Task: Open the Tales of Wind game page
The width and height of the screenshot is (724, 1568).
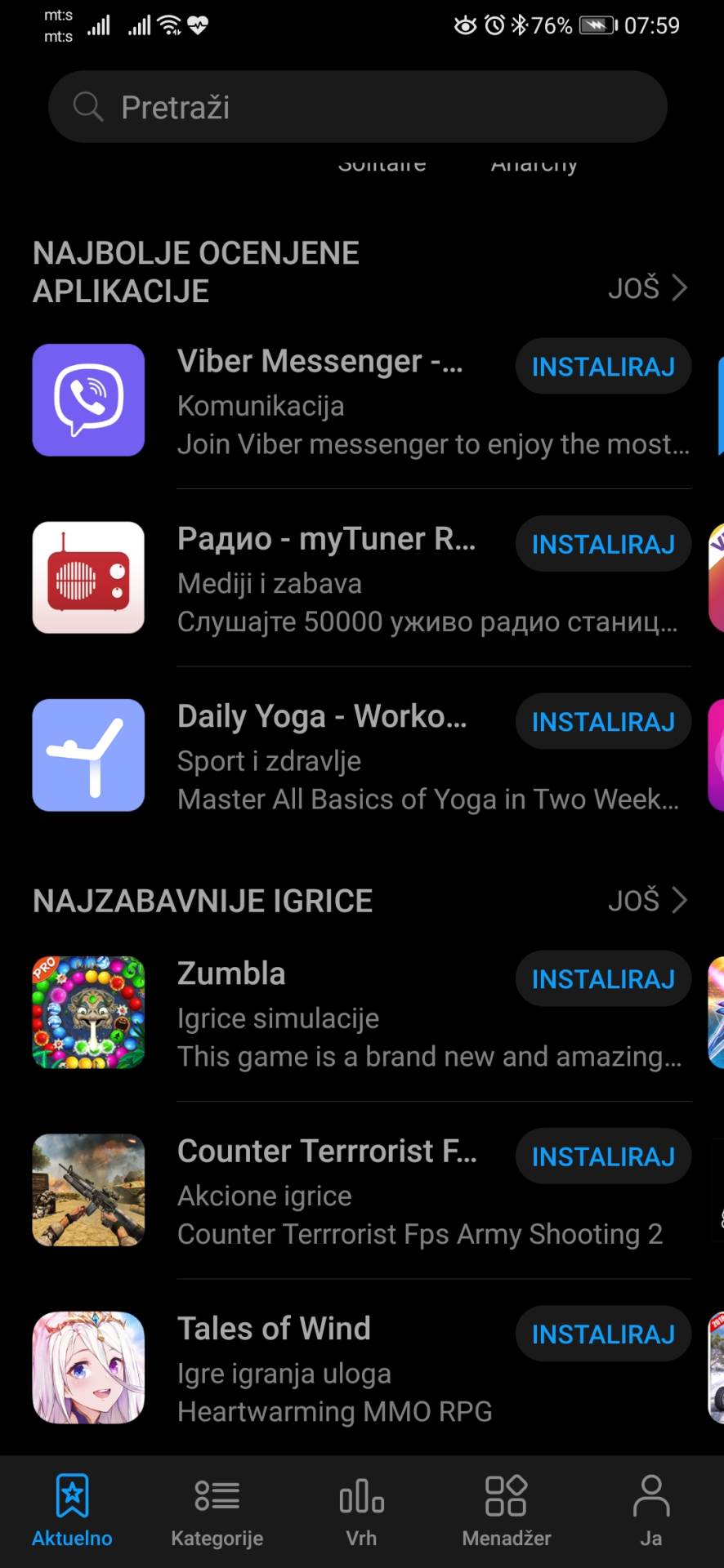Action: pos(275,1330)
